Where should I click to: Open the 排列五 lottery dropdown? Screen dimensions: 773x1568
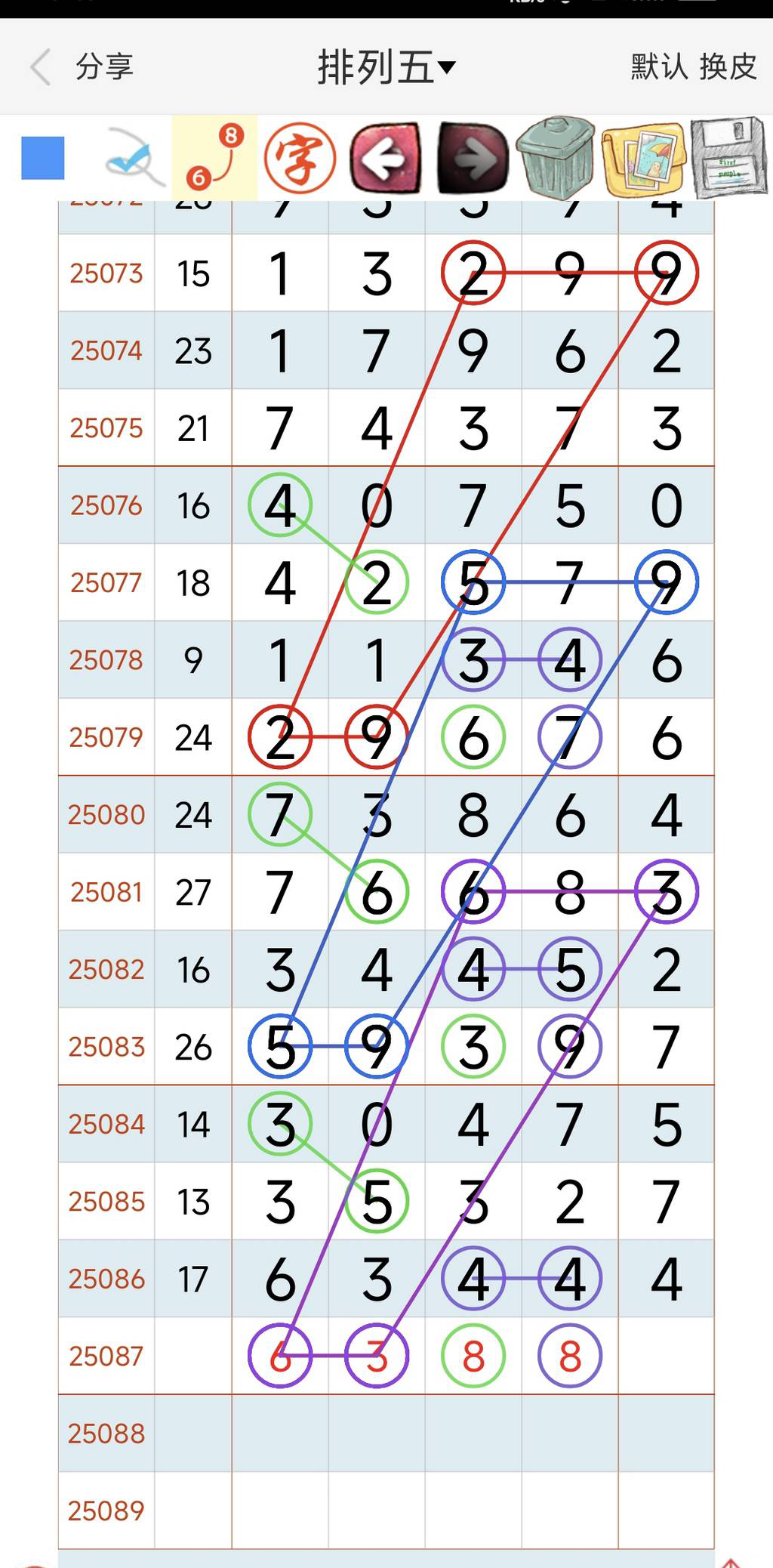pyautogui.click(x=386, y=67)
